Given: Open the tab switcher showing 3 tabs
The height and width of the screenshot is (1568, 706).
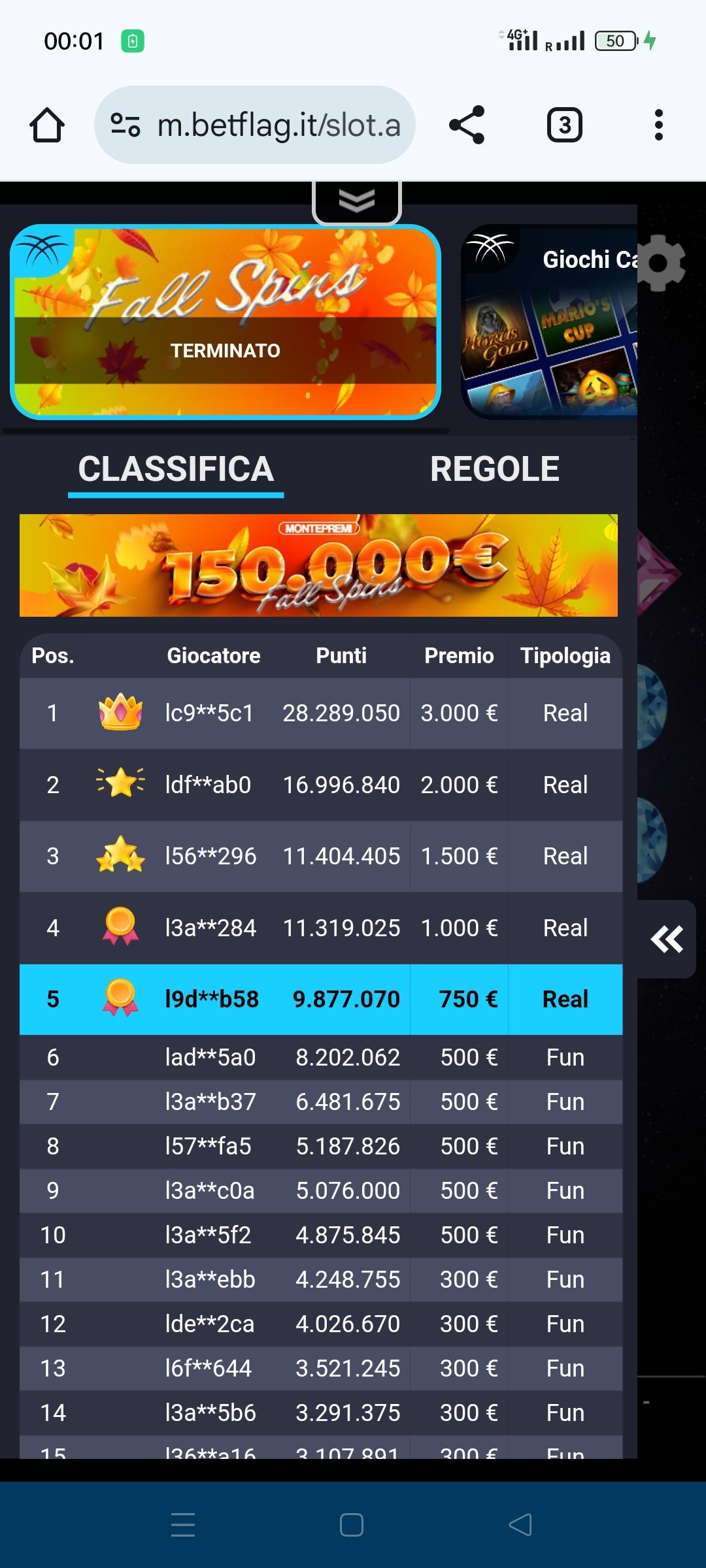Looking at the screenshot, I should (x=564, y=125).
